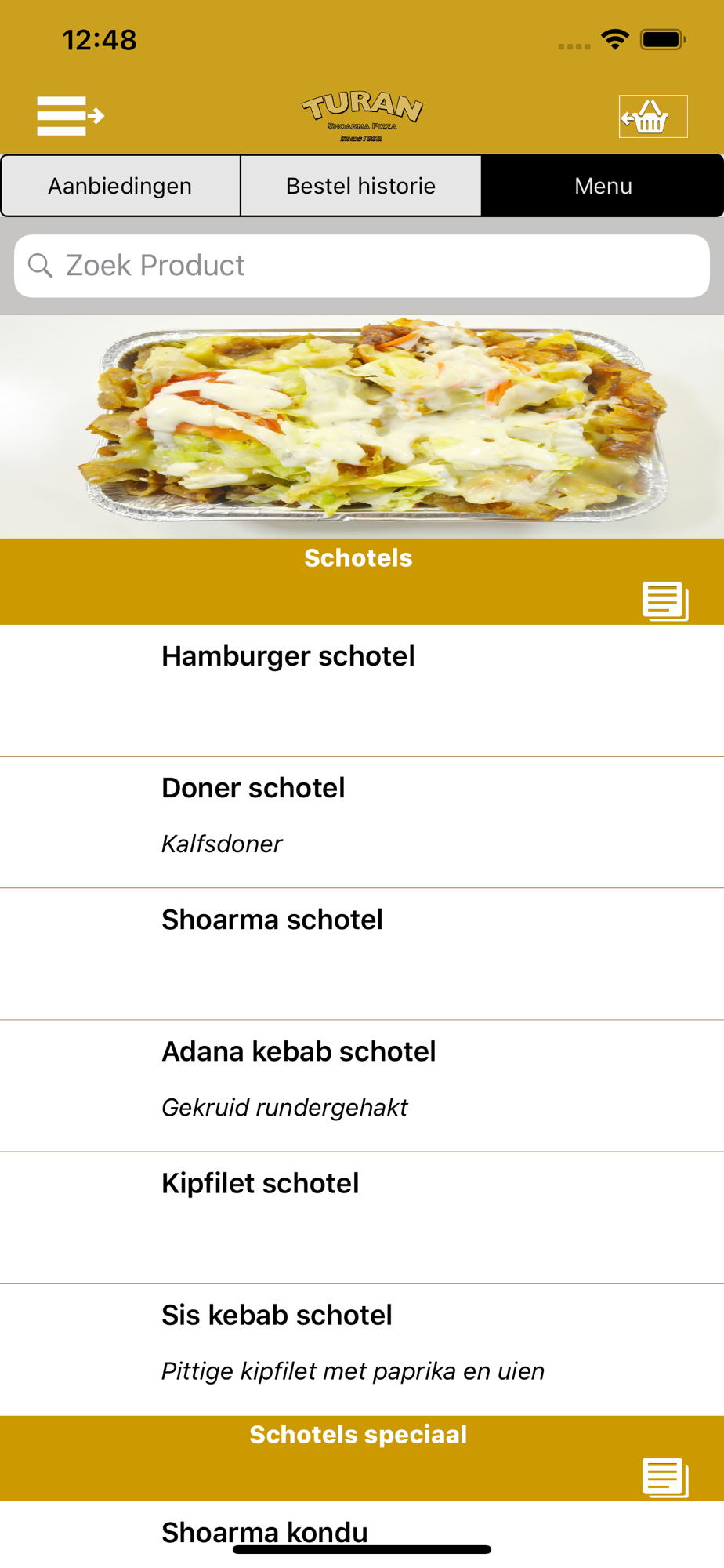Select the Menu tab
724x1568 pixels.
(x=602, y=186)
